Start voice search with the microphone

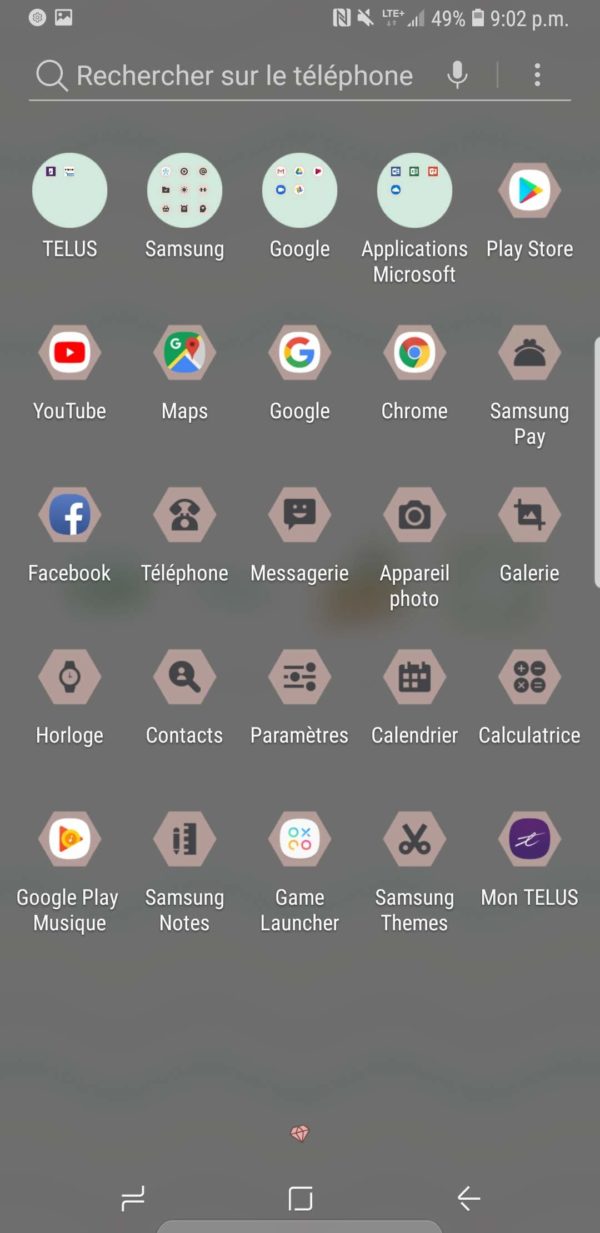[458, 75]
